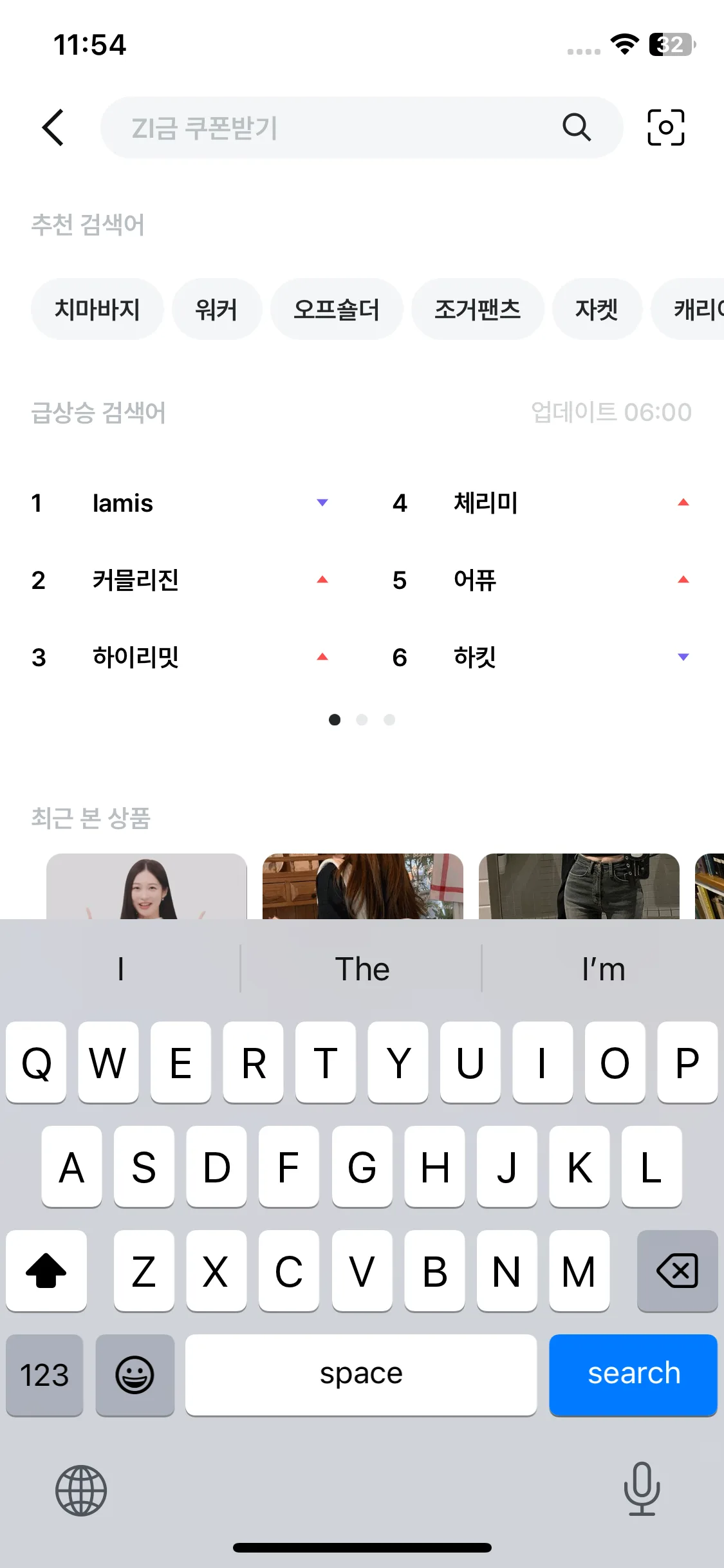Open trending search 하킷
Screen dimensions: 724x1568
(x=475, y=657)
